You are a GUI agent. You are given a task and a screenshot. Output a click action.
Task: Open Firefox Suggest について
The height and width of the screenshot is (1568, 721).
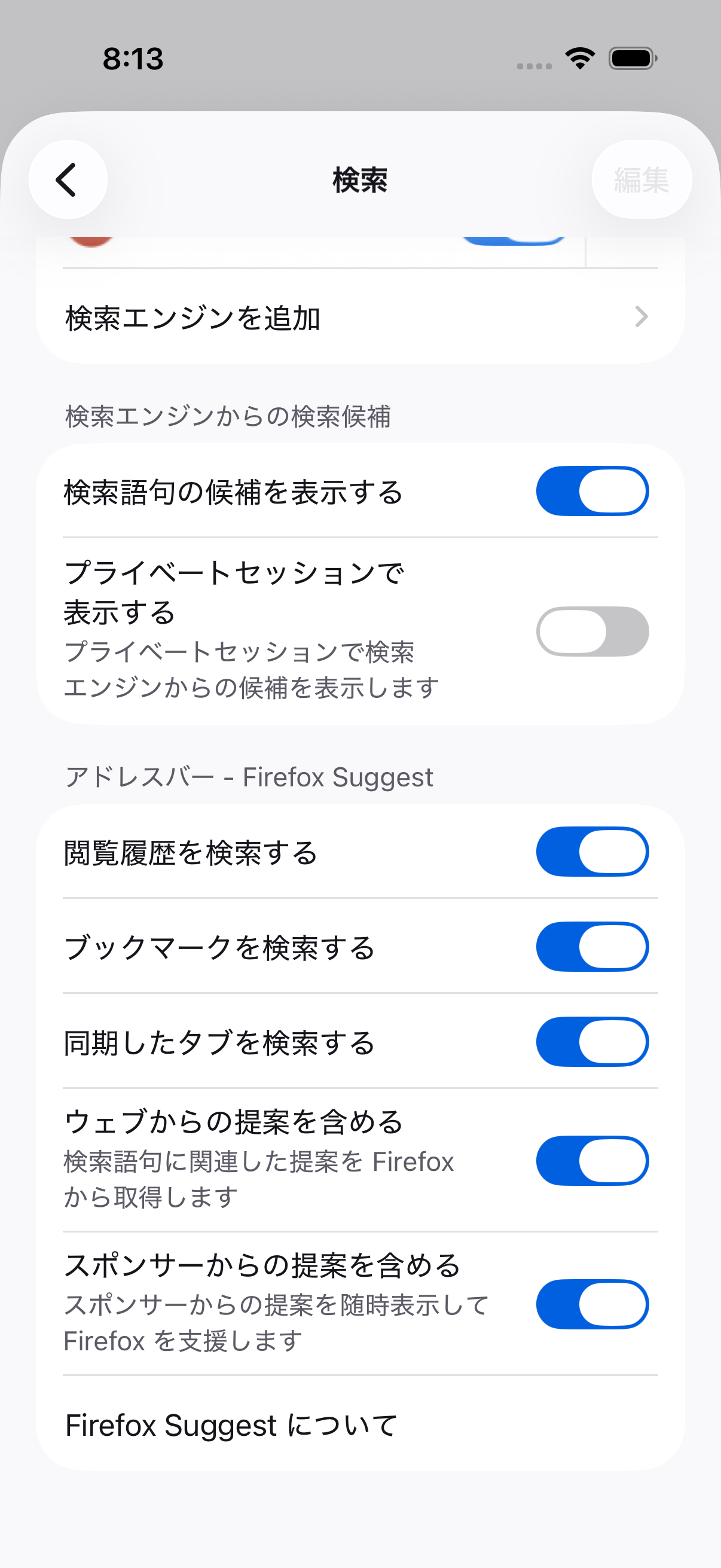click(360, 1424)
